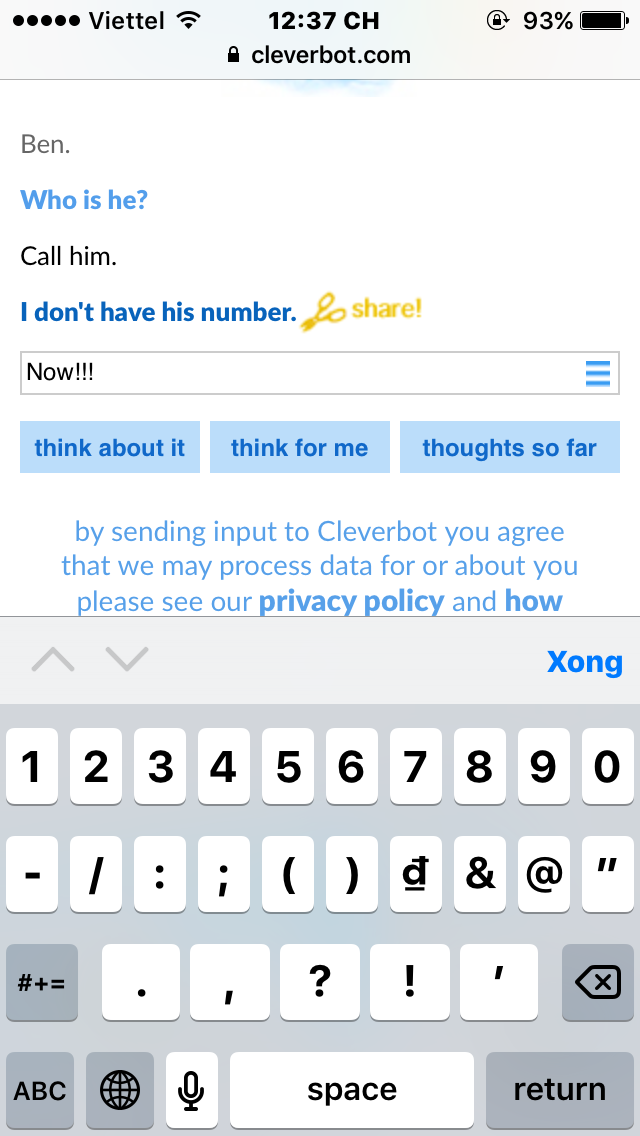640x1136 pixels.
Task: Select the 'think for me' button
Action: (x=299, y=447)
